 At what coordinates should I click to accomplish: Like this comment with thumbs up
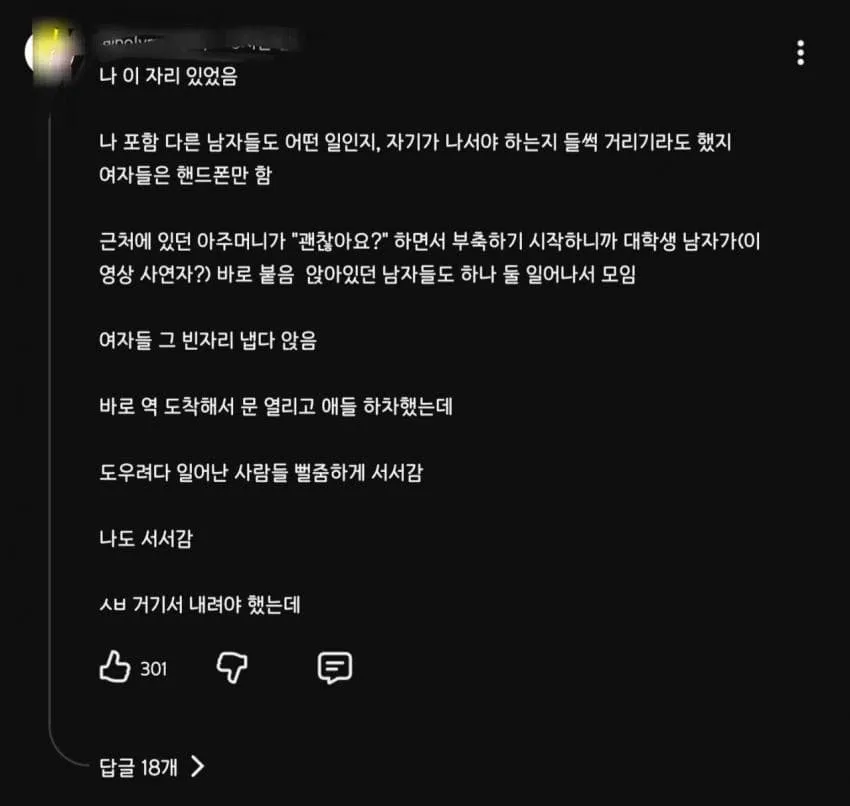115,667
